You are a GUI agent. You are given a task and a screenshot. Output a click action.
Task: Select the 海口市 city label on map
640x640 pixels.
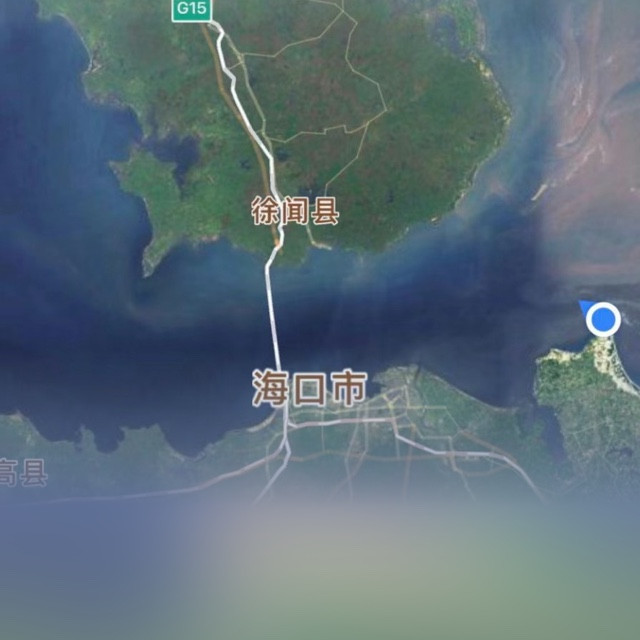click(x=309, y=388)
